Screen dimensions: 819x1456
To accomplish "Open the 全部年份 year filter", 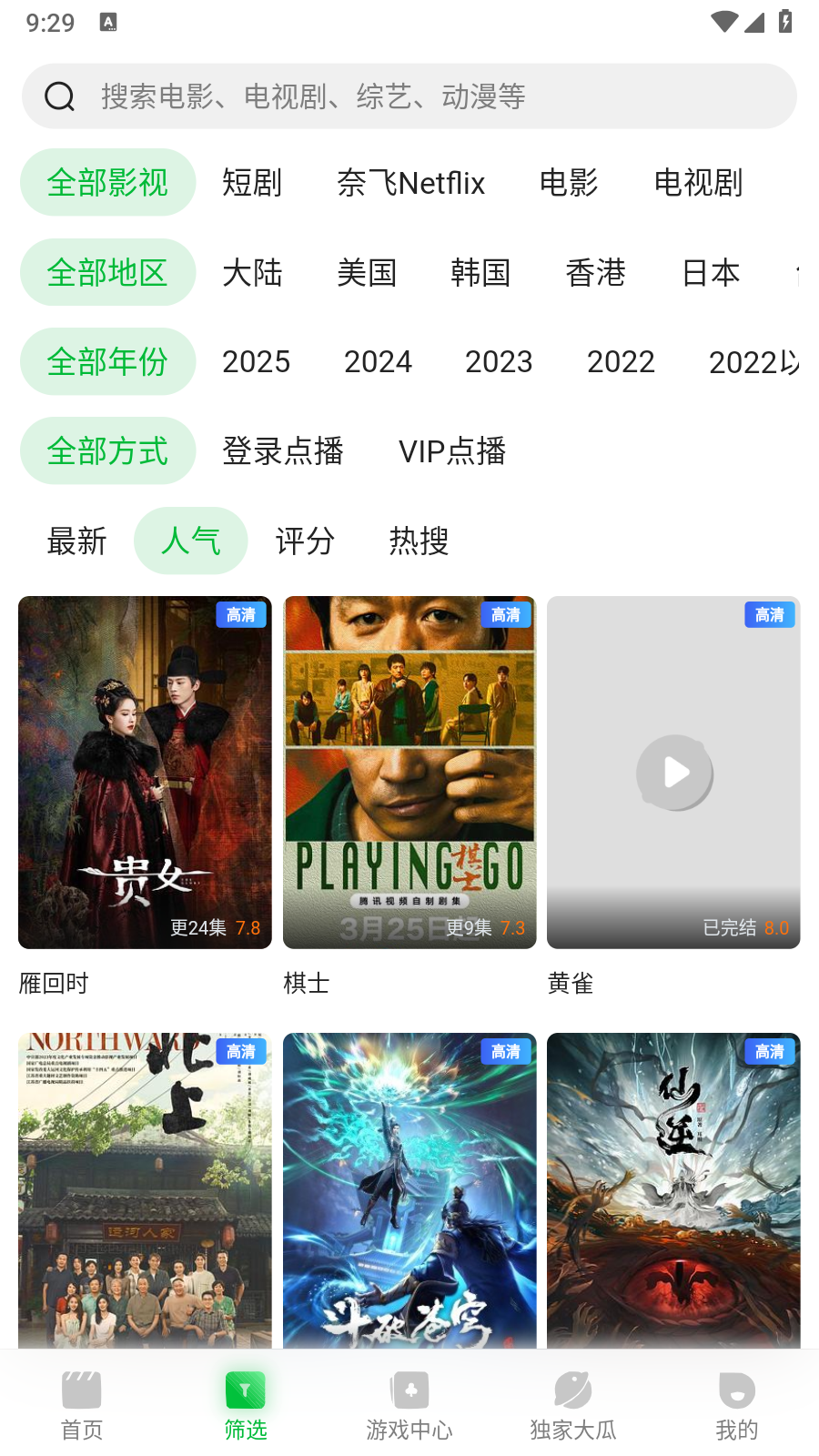I will [107, 361].
